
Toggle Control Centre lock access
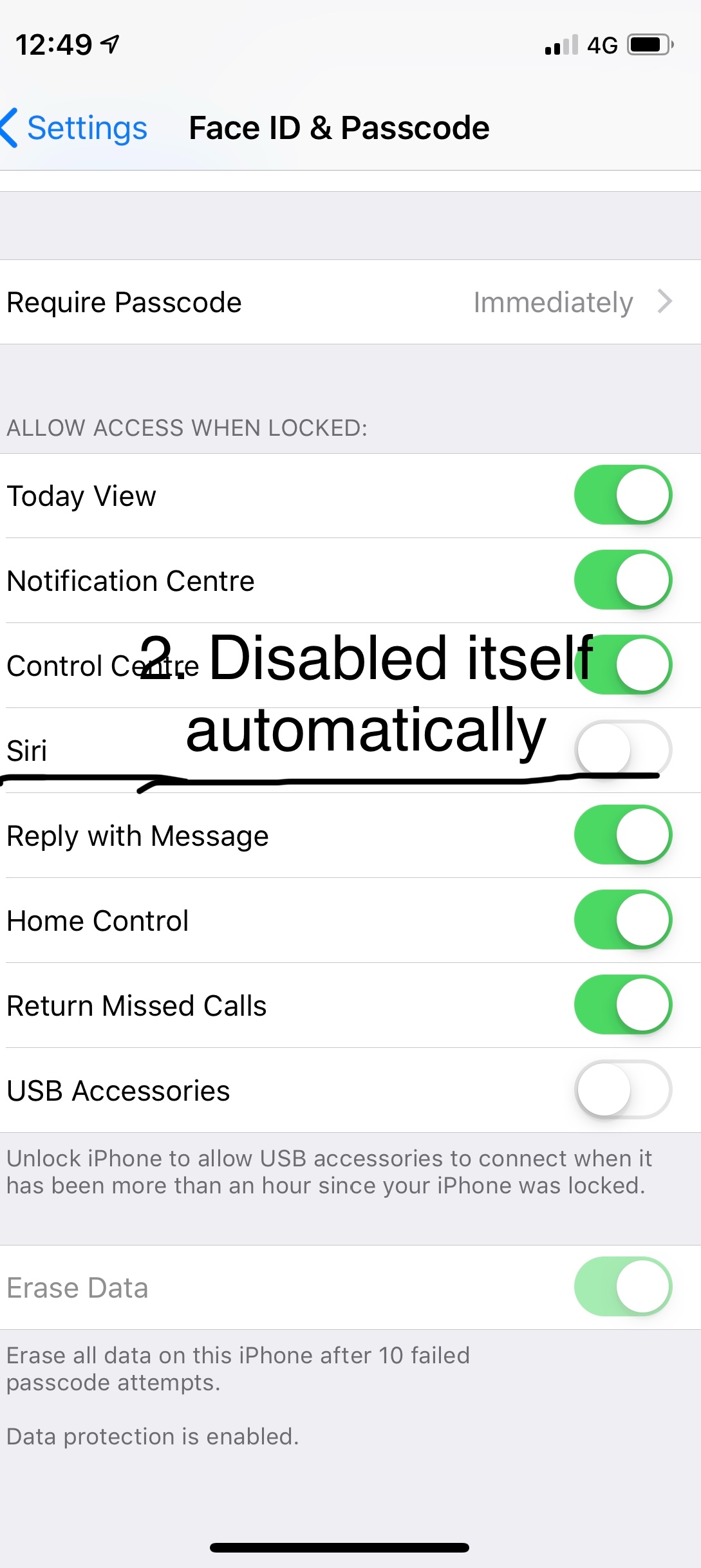(x=622, y=665)
